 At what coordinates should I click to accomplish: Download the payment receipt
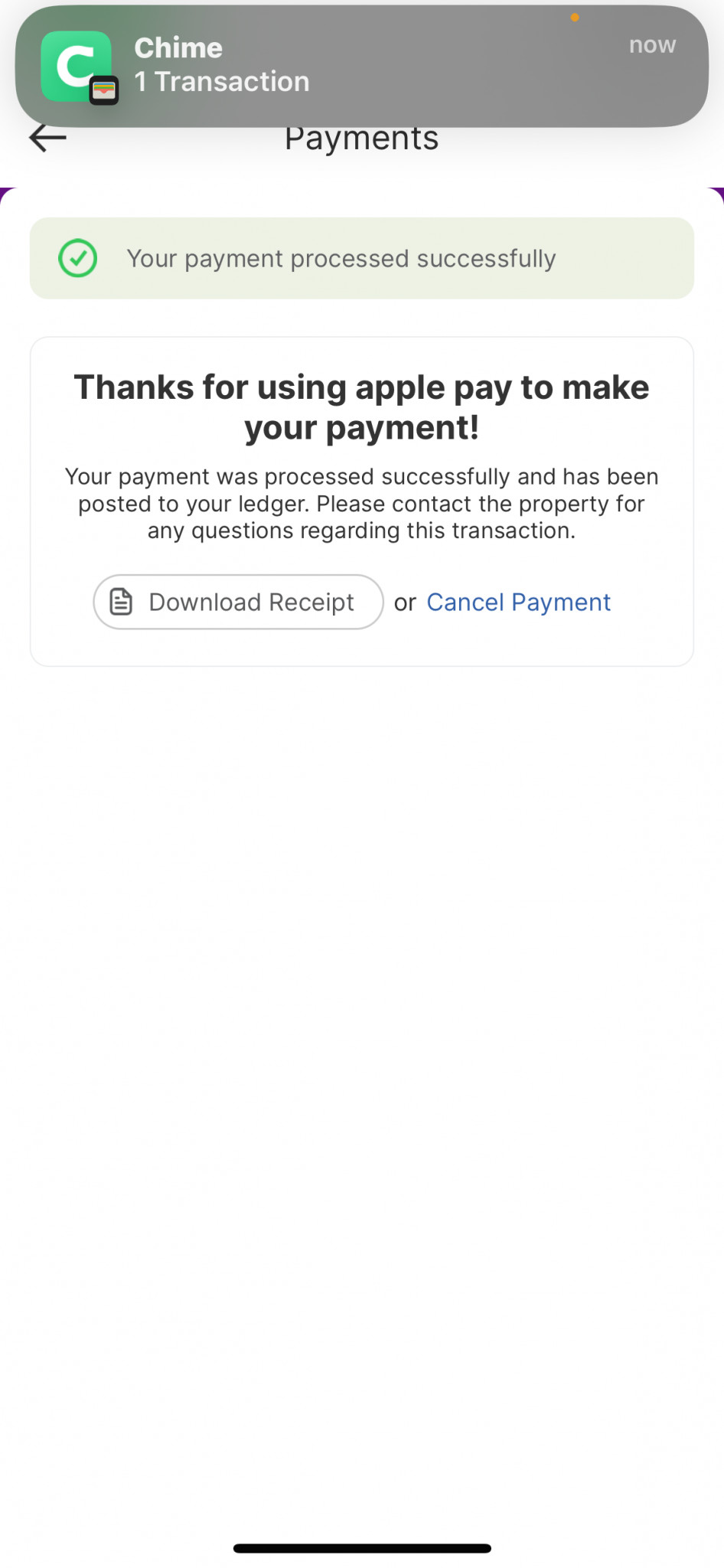pyautogui.click(x=238, y=602)
